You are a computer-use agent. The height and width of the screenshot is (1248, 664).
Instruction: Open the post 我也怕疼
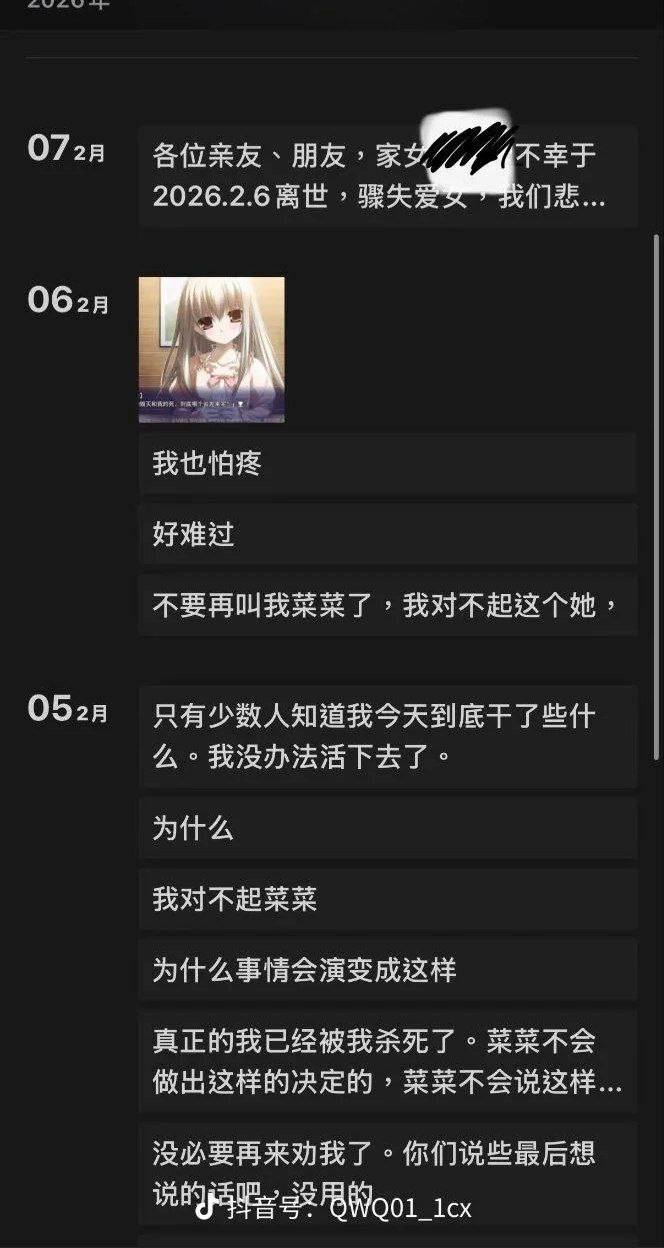386,464
